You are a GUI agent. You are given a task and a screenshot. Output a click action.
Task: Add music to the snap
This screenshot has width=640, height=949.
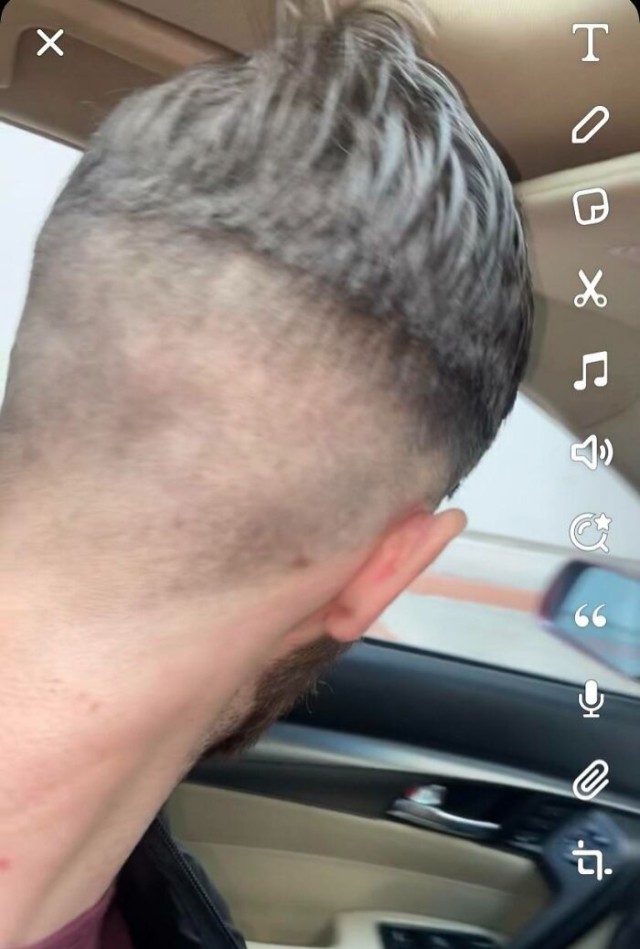(590, 371)
